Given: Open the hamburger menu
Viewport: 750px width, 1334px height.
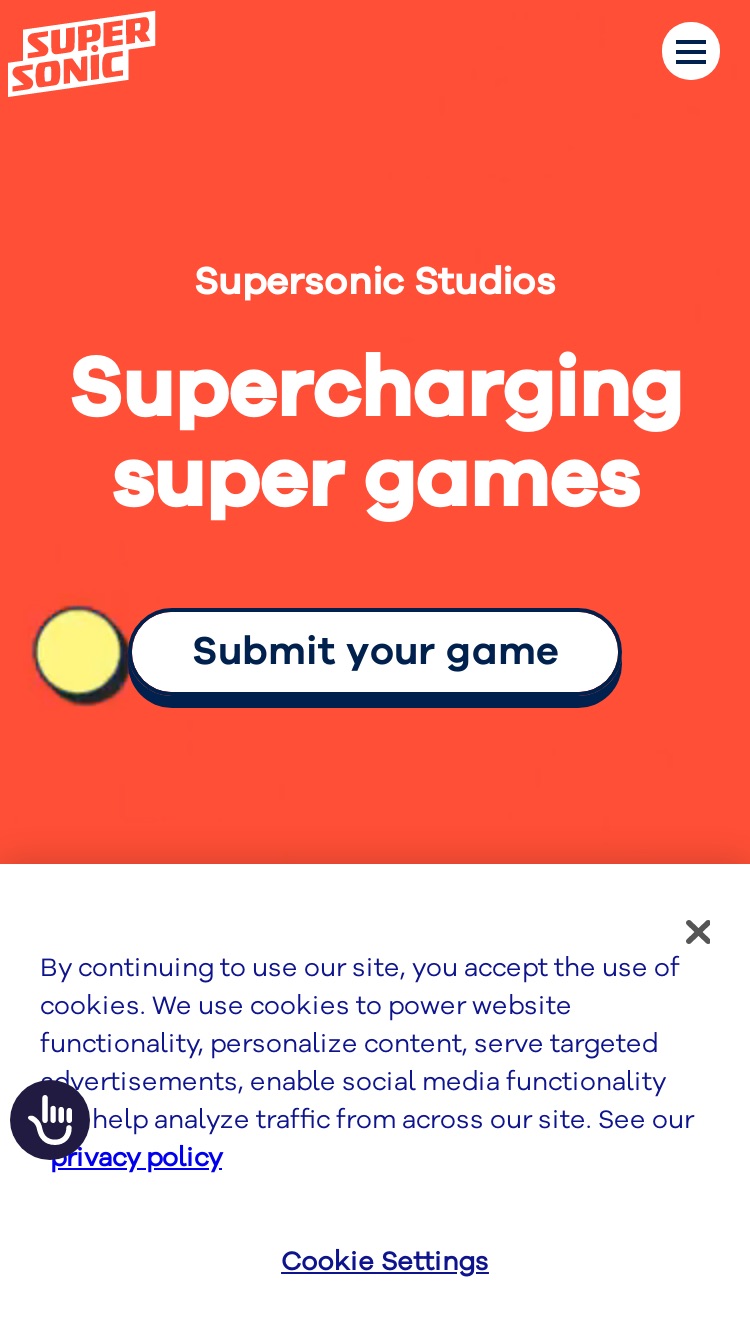Looking at the screenshot, I should (691, 51).
